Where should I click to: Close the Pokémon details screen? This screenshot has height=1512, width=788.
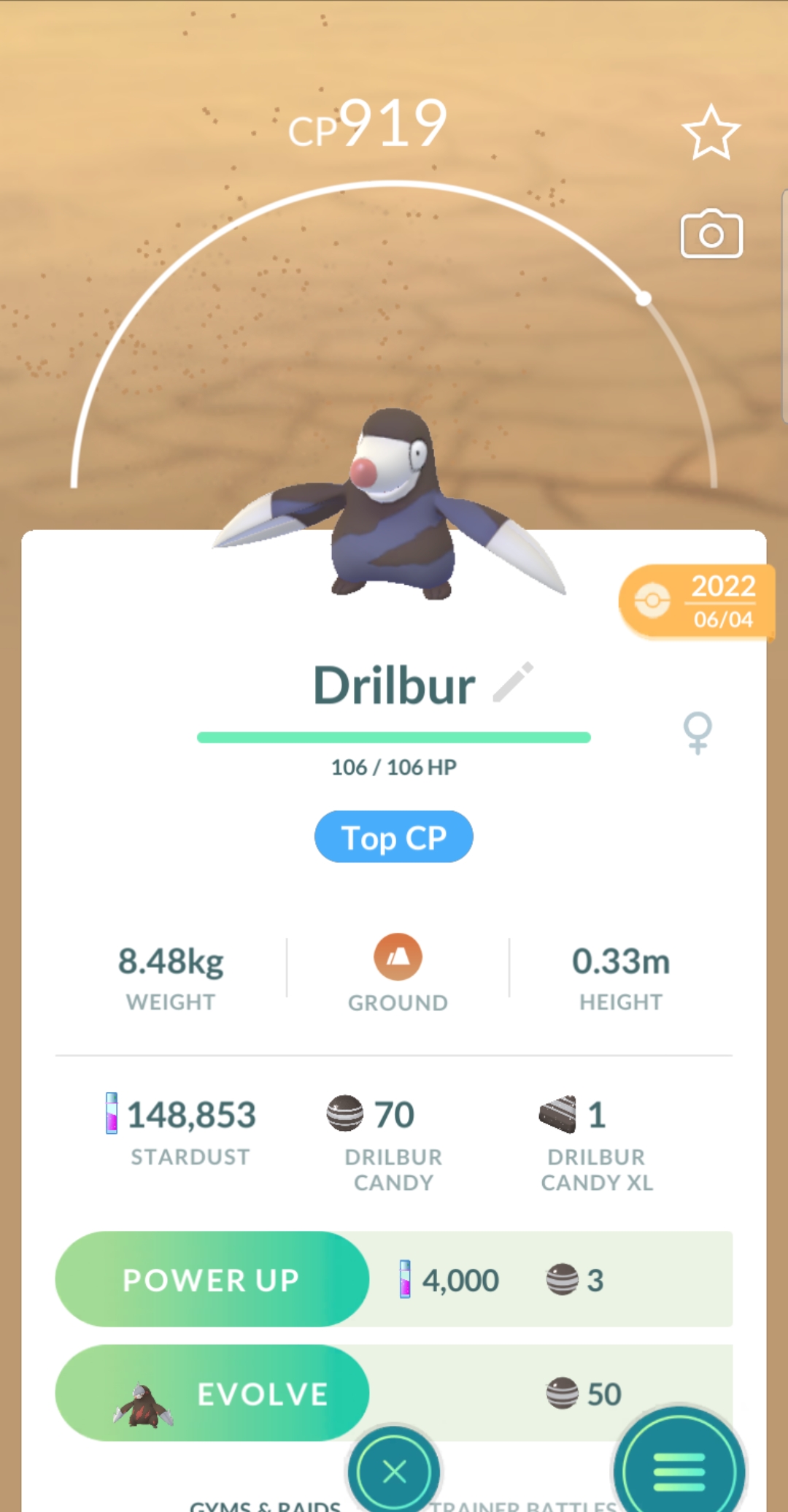(394, 1470)
